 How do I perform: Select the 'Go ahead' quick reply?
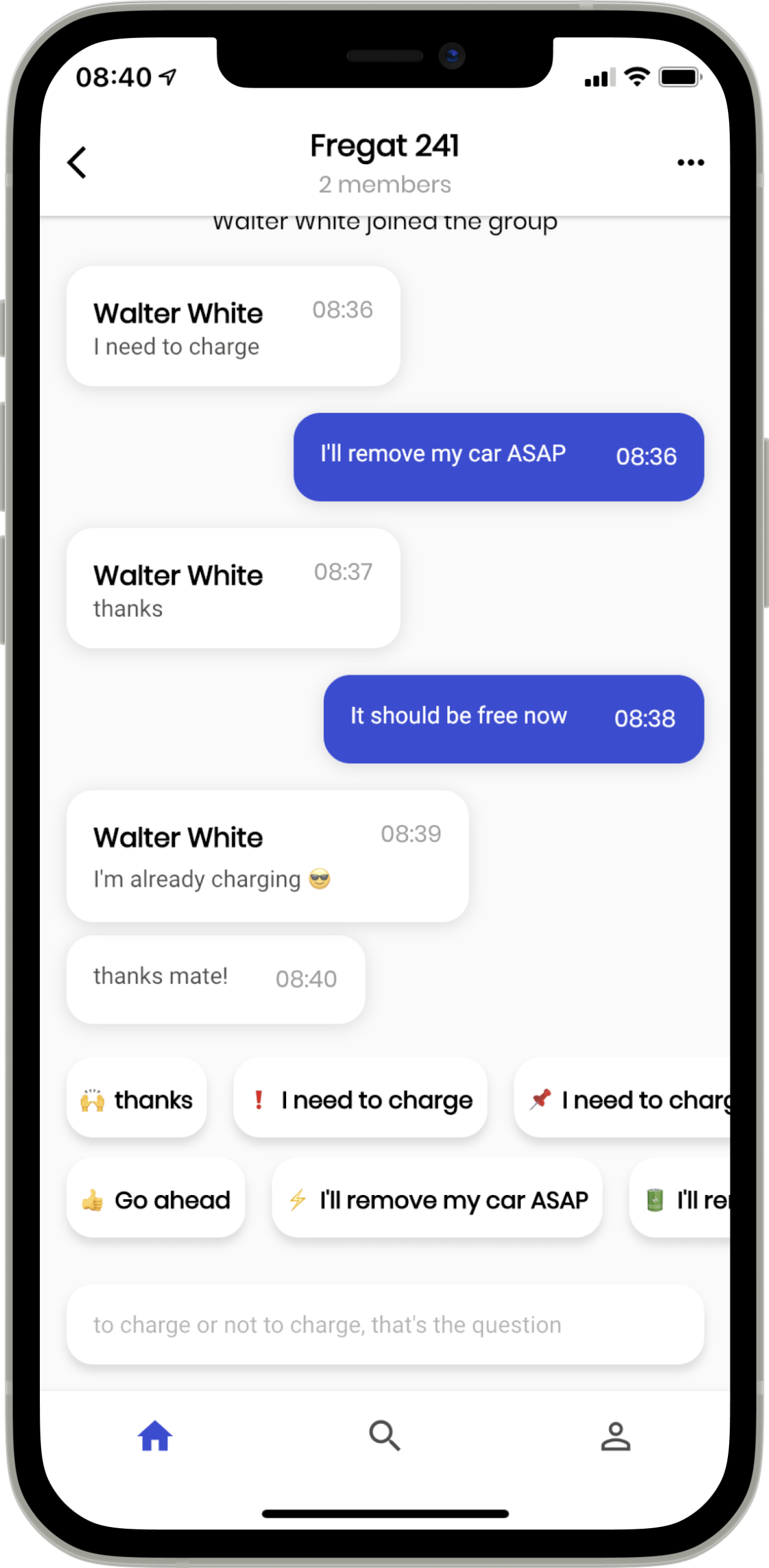pyautogui.click(x=156, y=1200)
